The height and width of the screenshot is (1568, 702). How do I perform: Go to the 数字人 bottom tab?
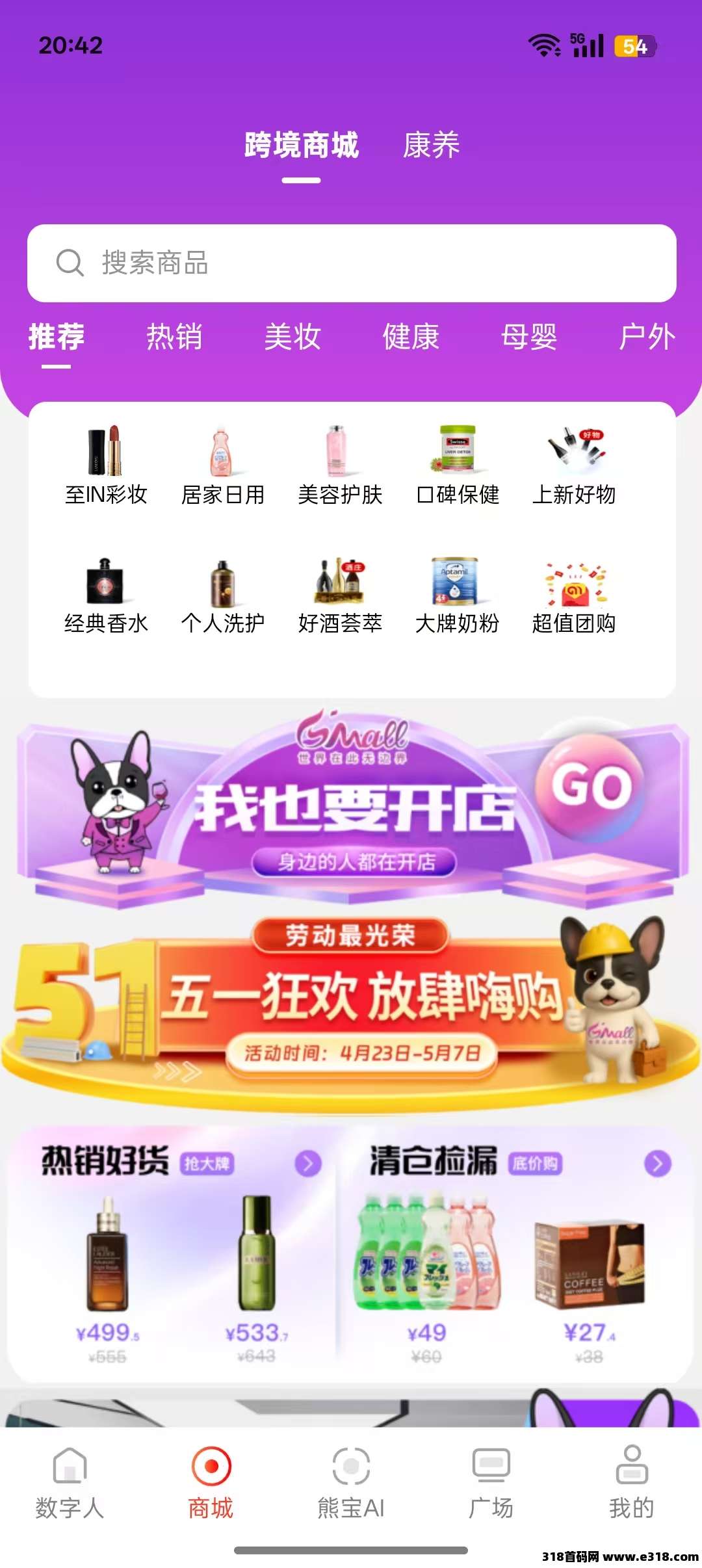click(70, 1483)
